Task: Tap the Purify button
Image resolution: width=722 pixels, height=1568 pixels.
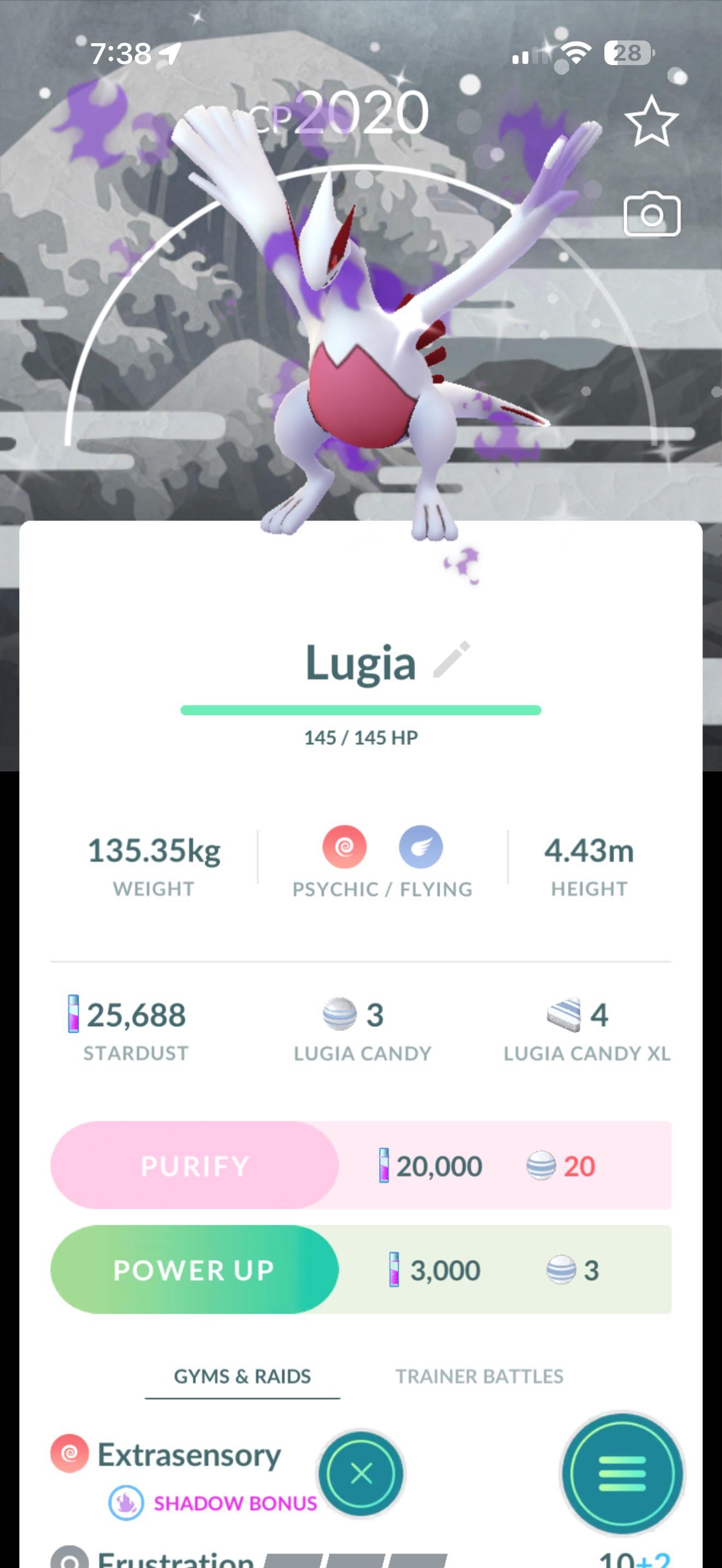Action: click(195, 1166)
